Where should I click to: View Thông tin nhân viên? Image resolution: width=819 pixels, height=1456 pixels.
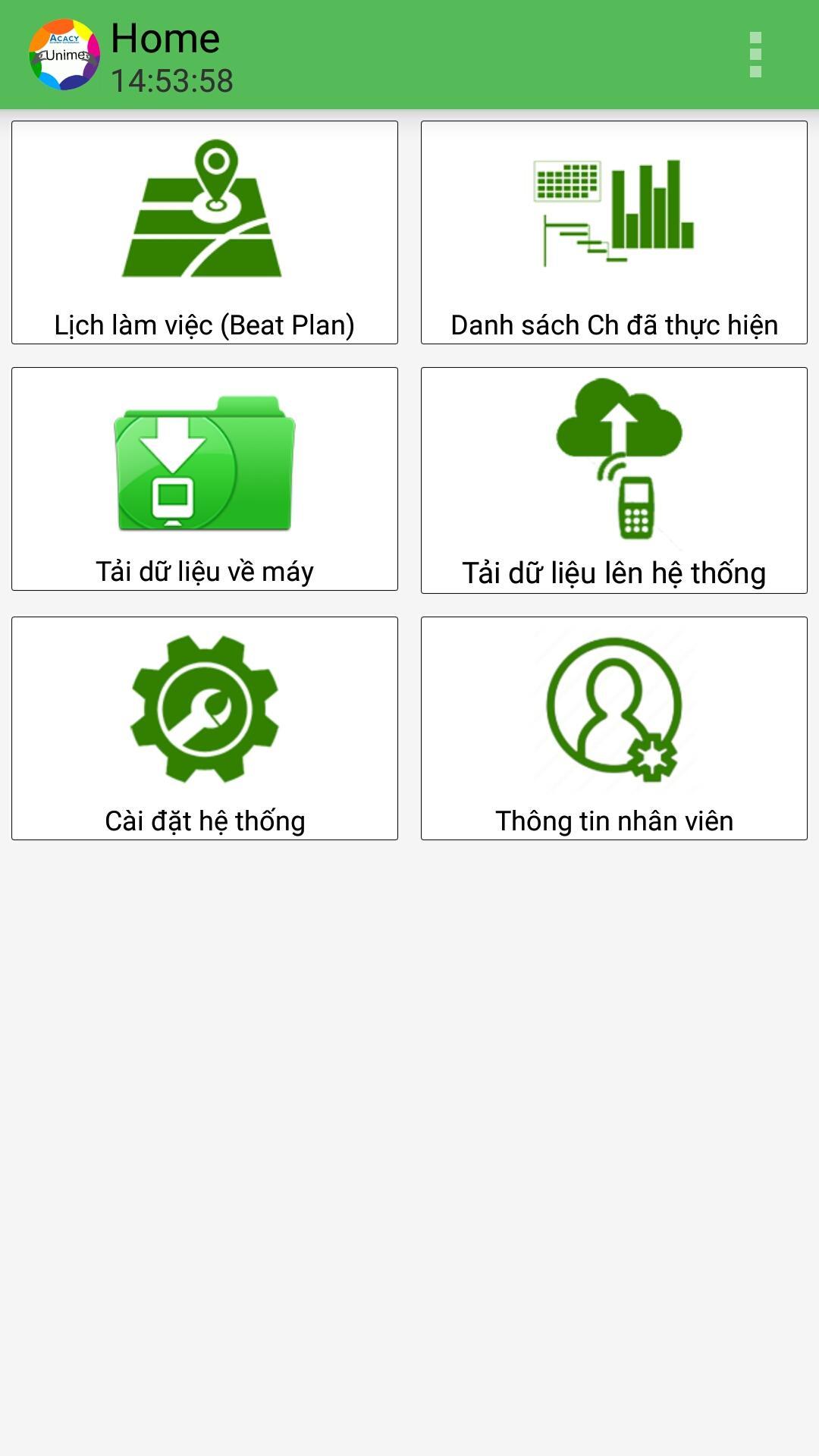coord(614,728)
